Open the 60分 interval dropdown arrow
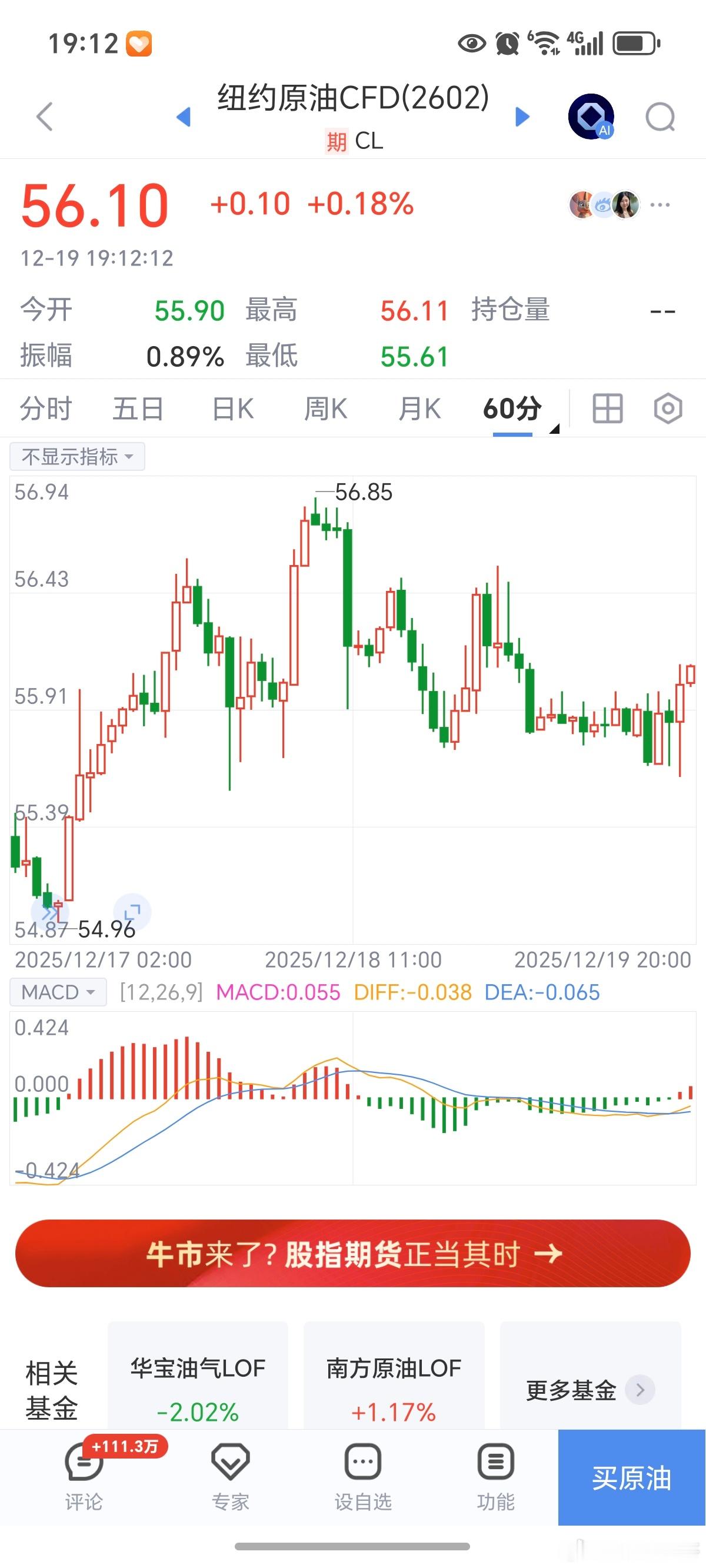706x1568 pixels. pos(555,430)
